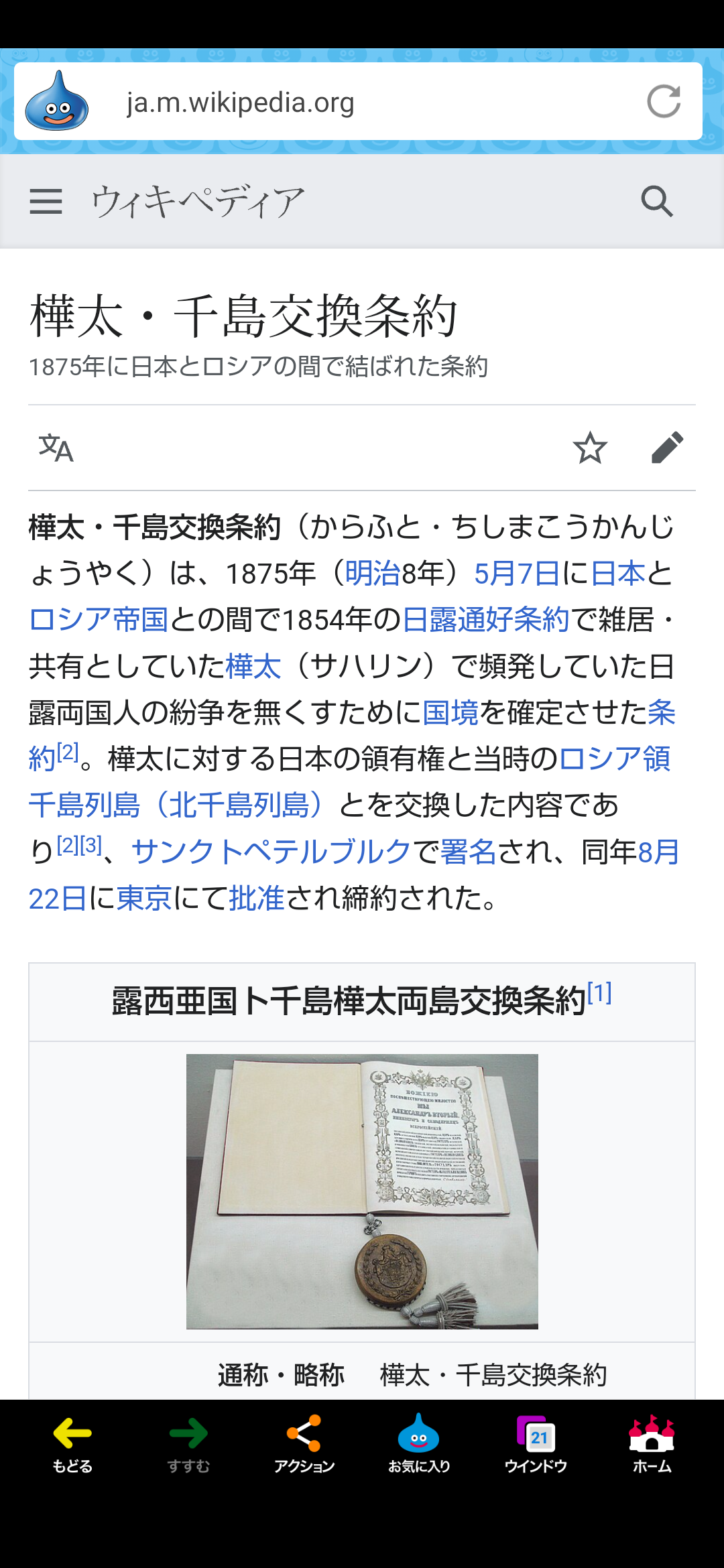
Task: Open the 5月7日 link
Action: 516,574
